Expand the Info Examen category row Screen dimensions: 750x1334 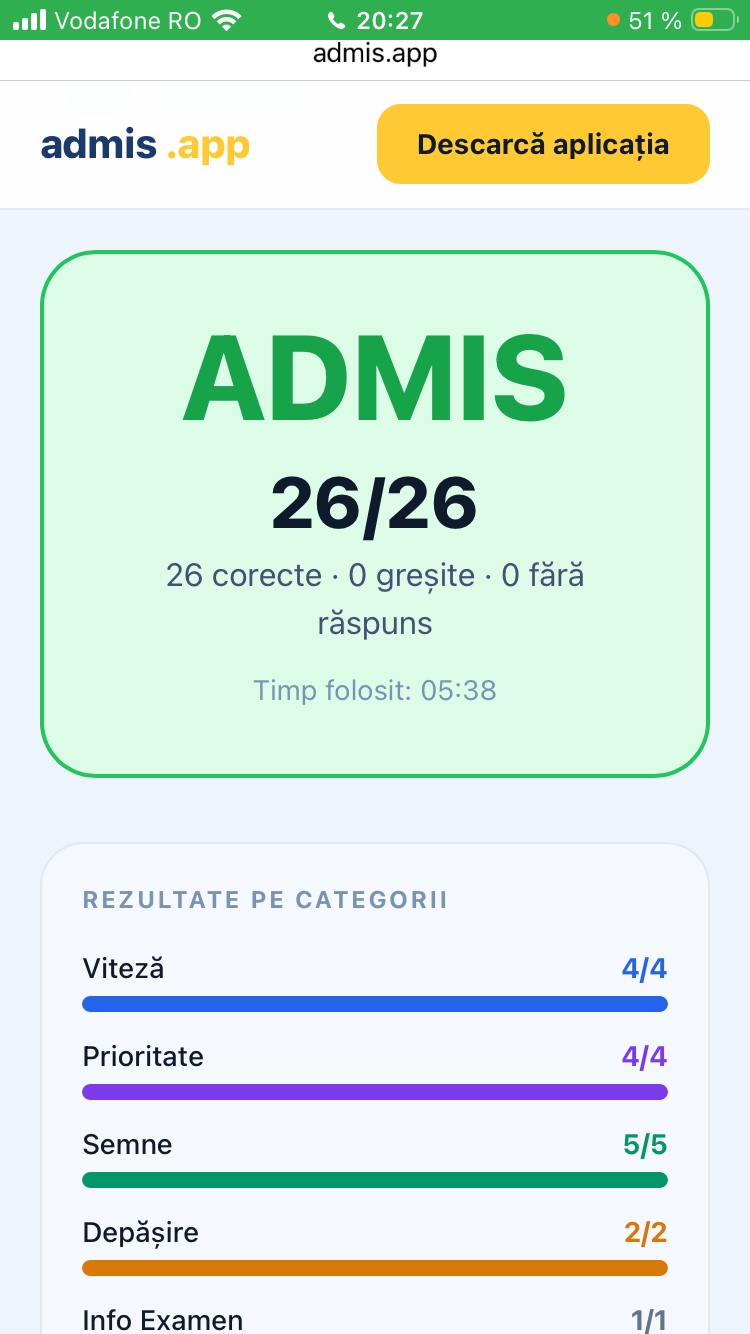point(163,1320)
